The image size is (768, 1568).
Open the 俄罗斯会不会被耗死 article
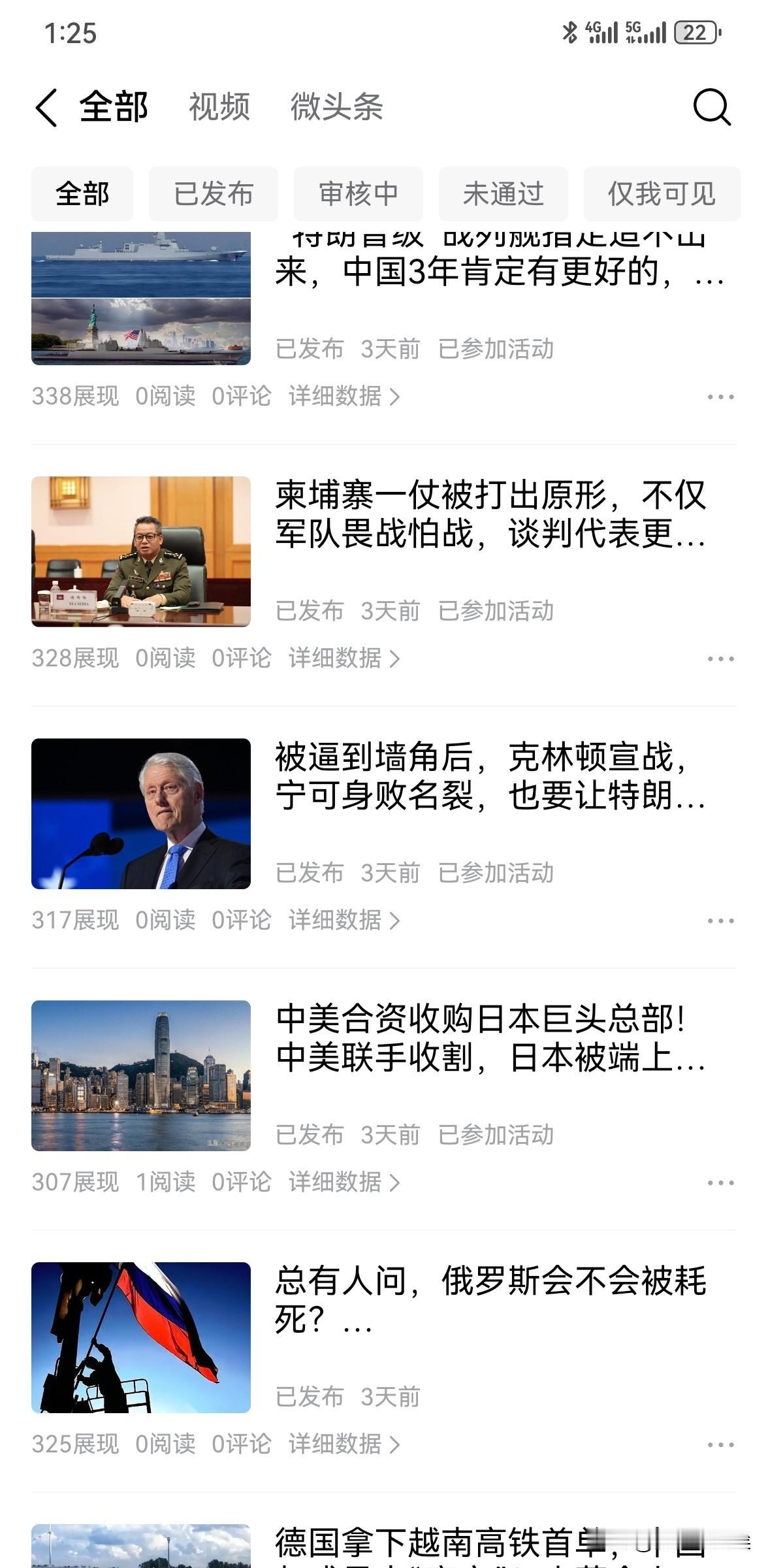[x=490, y=1300]
